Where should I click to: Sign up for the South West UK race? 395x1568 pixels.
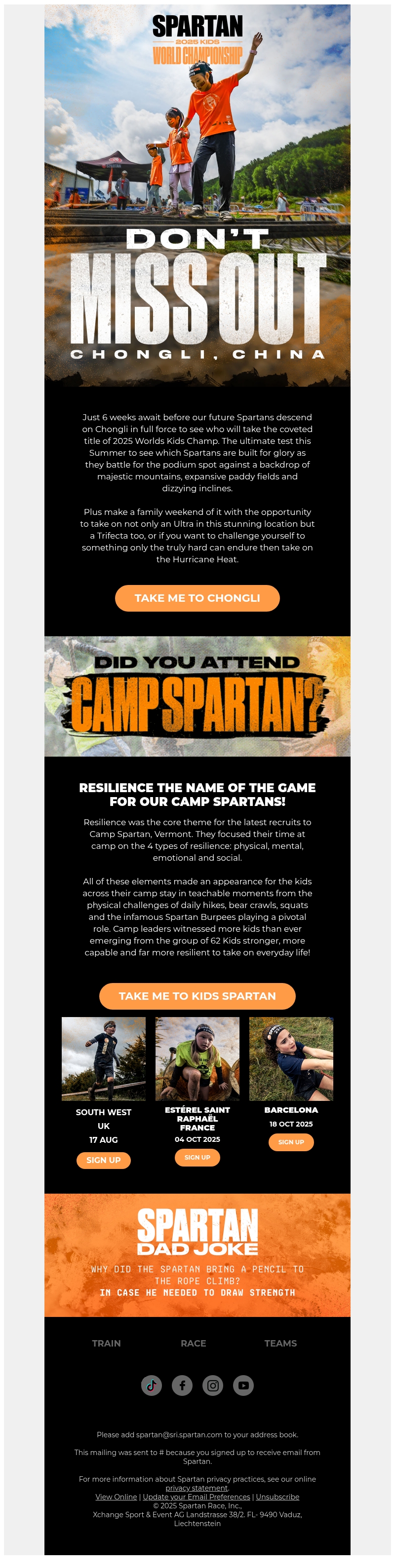point(103,1160)
